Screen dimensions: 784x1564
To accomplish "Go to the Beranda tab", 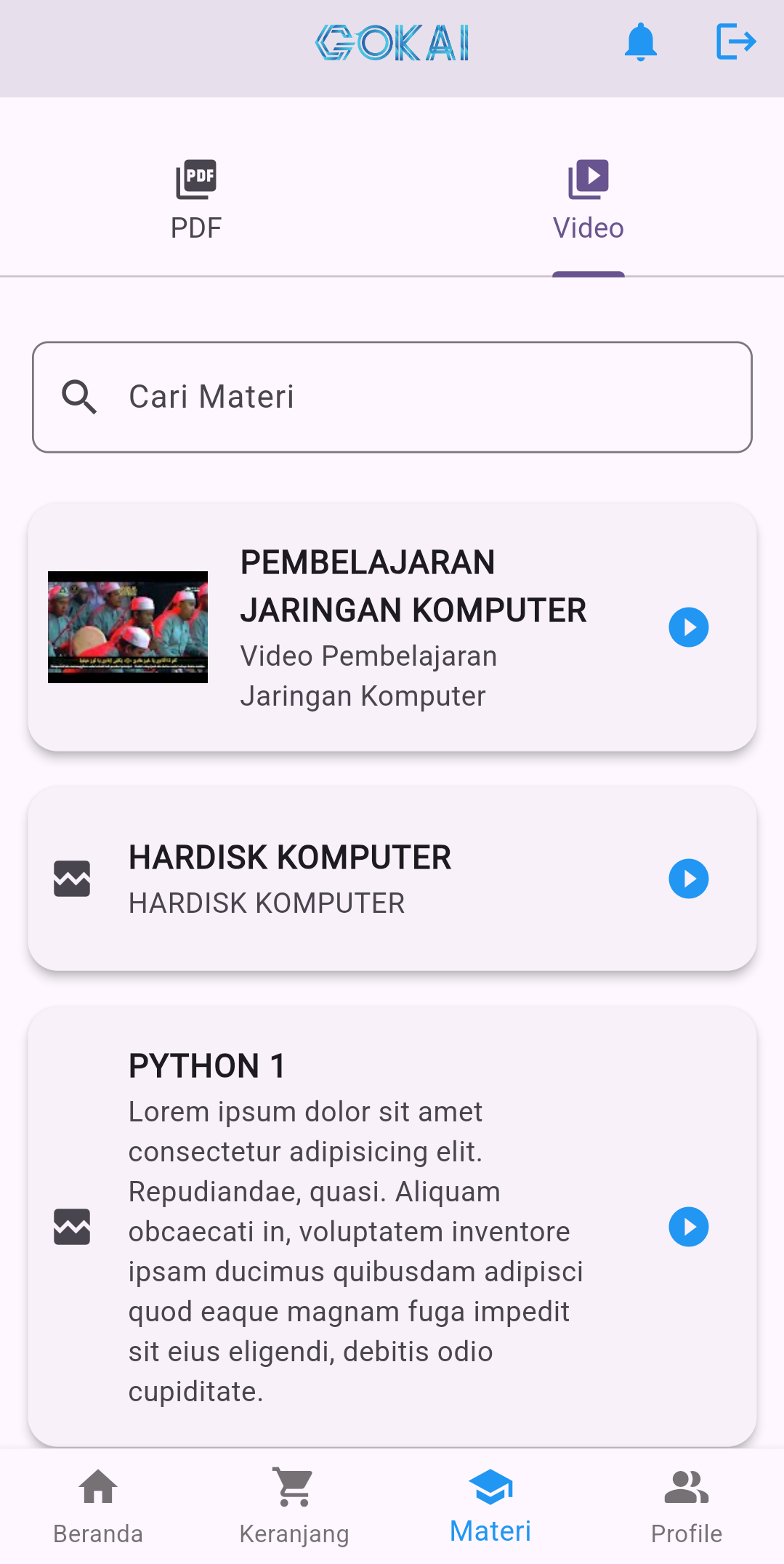I will pyautogui.click(x=98, y=1506).
